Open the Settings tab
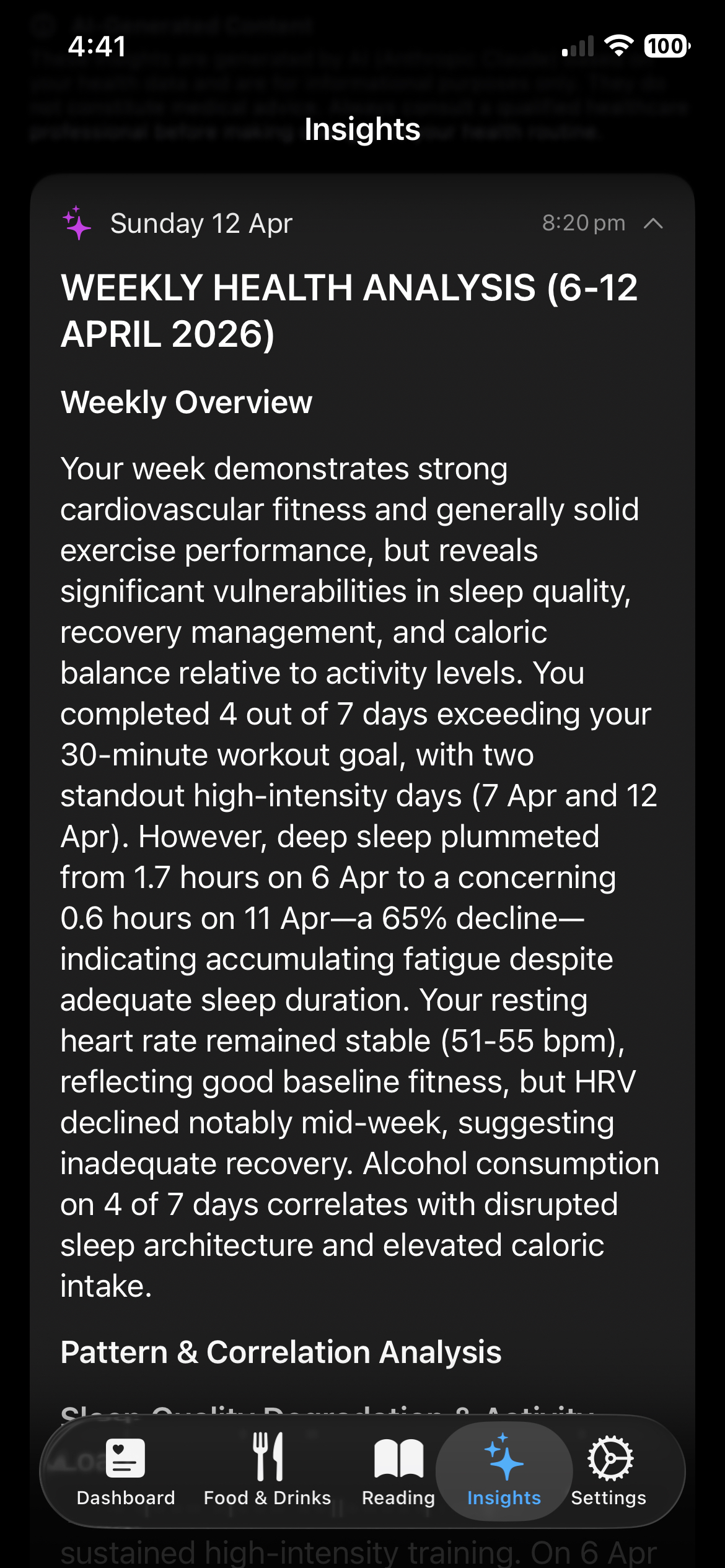This screenshot has width=725, height=1568. click(x=609, y=1470)
